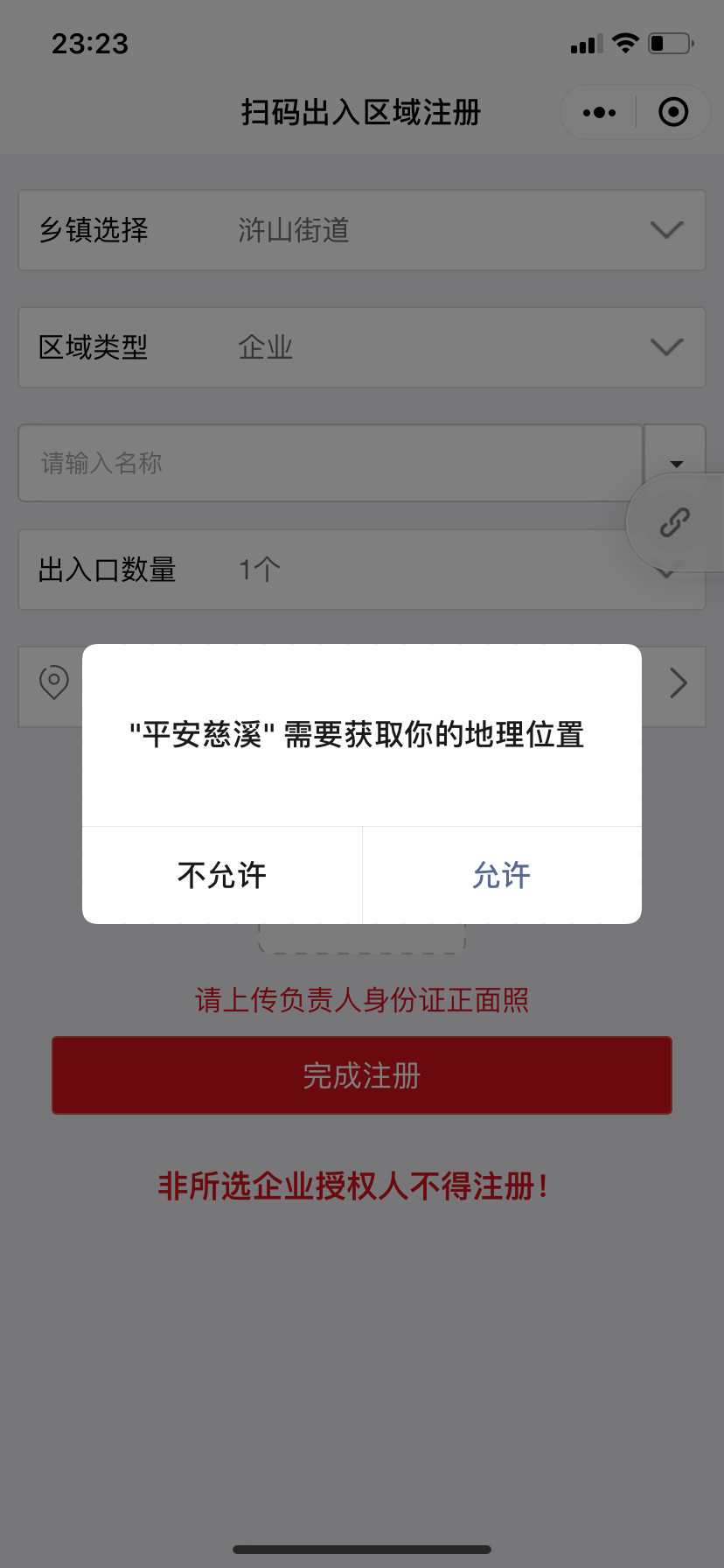724x1568 pixels.
Task: Expand the 出入口数量 selector
Action: click(362, 570)
